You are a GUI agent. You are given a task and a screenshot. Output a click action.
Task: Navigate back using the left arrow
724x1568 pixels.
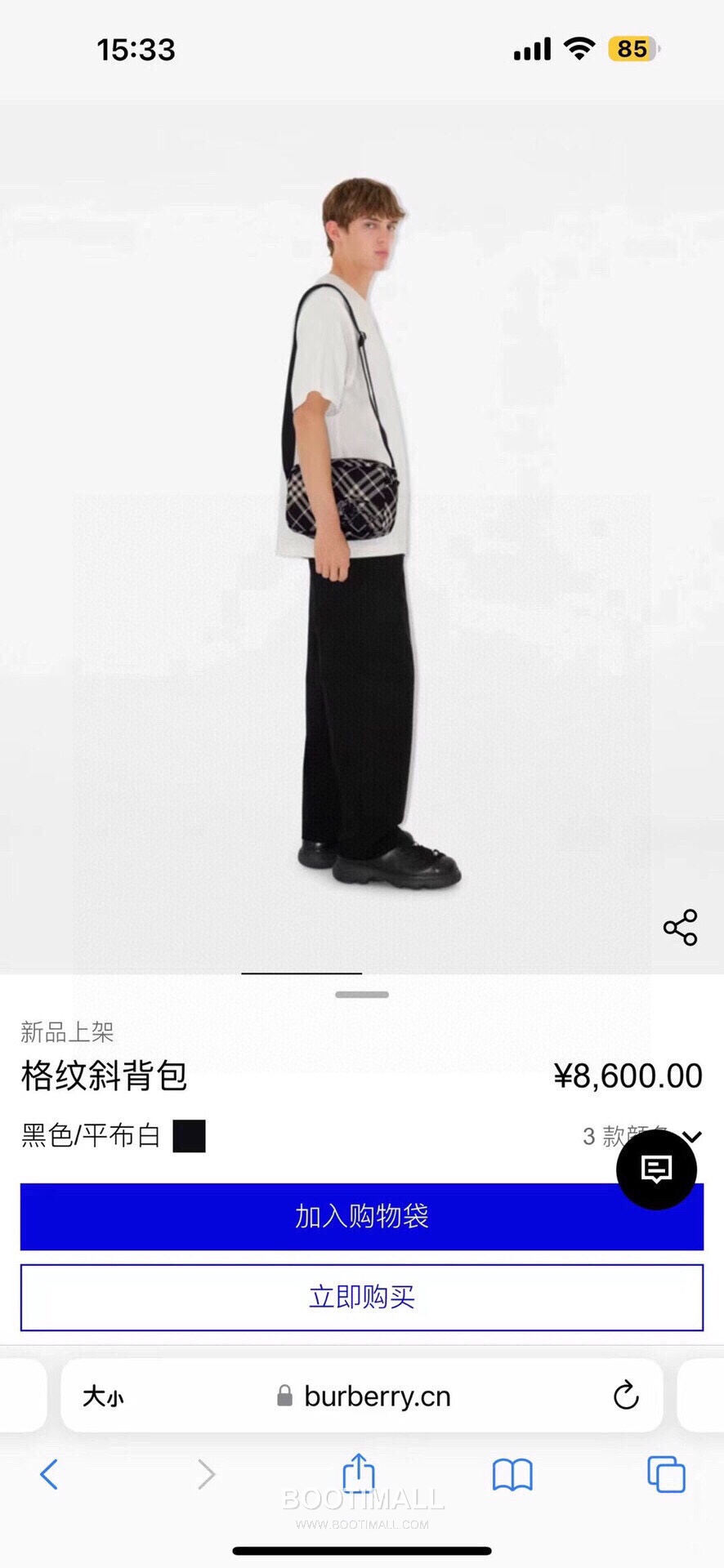point(49,1475)
